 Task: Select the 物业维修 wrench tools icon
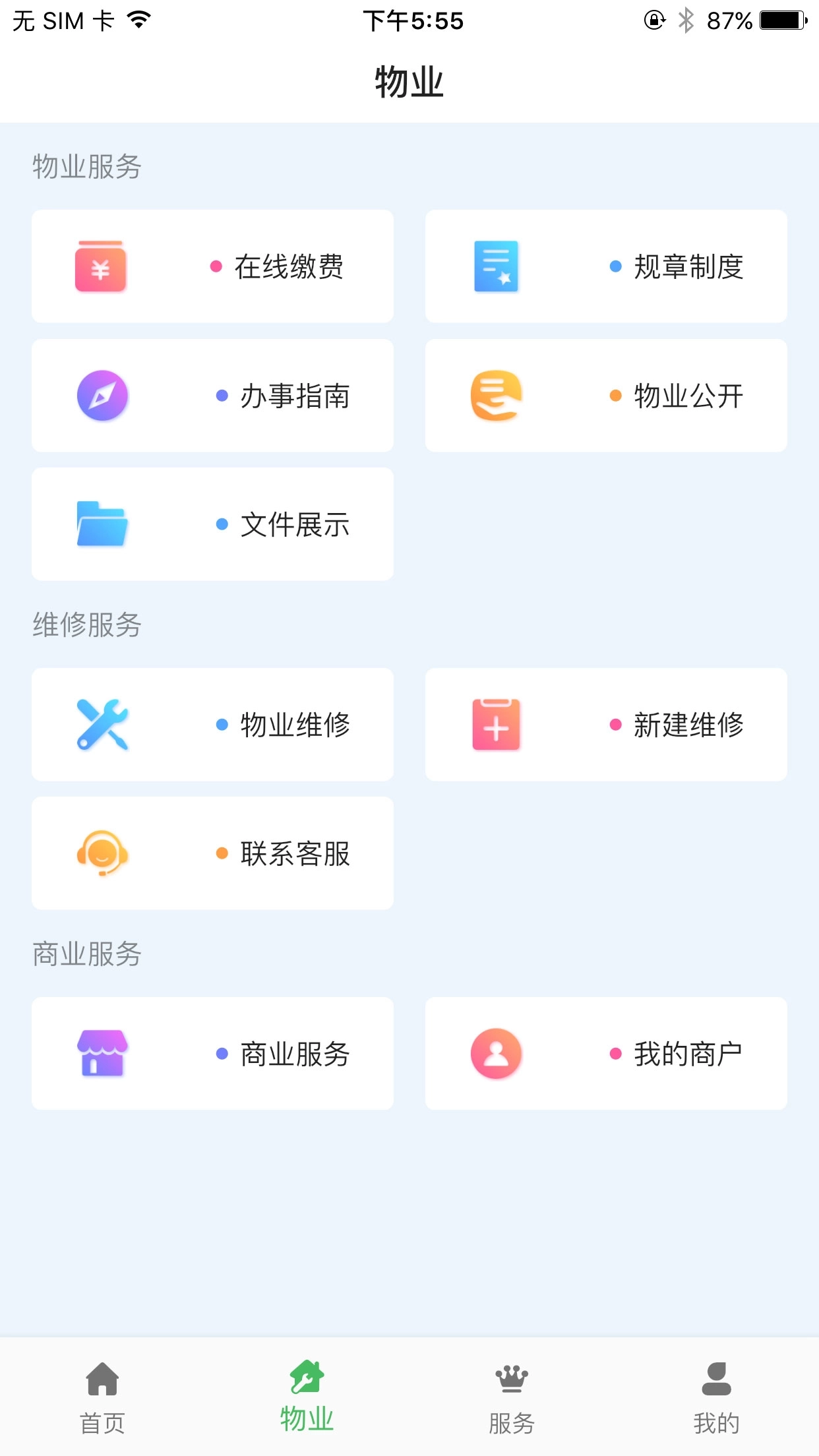click(x=100, y=723)
